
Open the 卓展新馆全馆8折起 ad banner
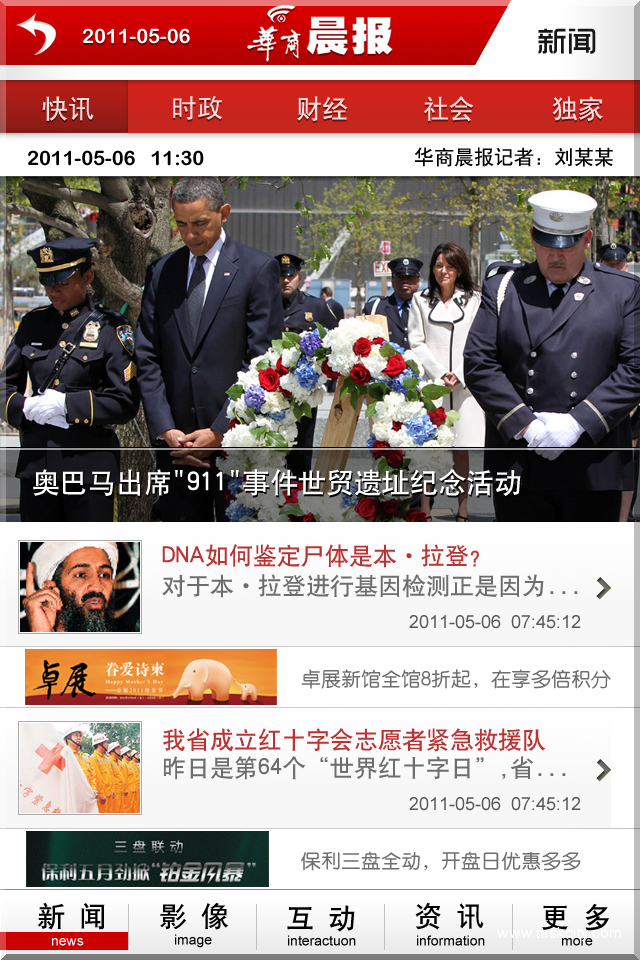tap(320, 678)
